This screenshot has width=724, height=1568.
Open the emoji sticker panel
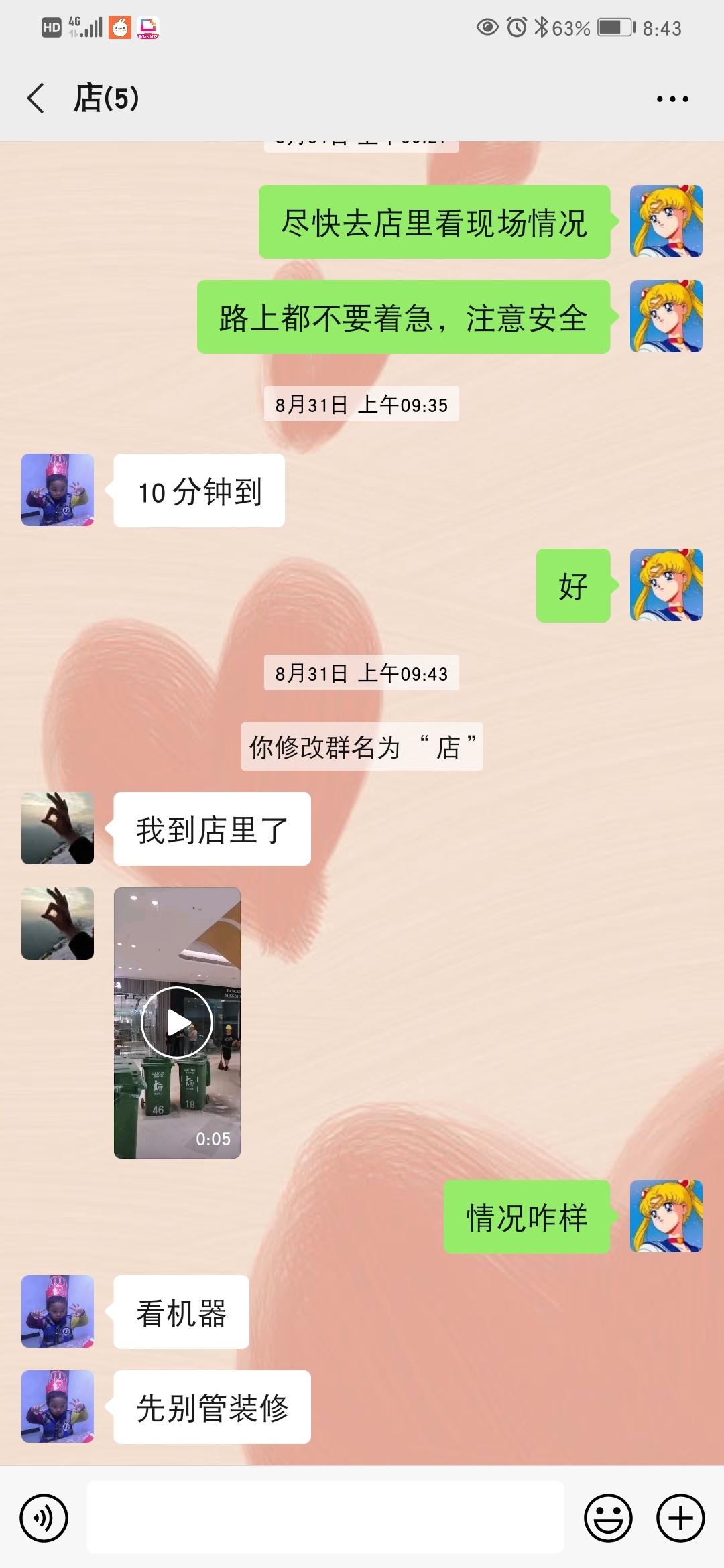pos(608,1518)
